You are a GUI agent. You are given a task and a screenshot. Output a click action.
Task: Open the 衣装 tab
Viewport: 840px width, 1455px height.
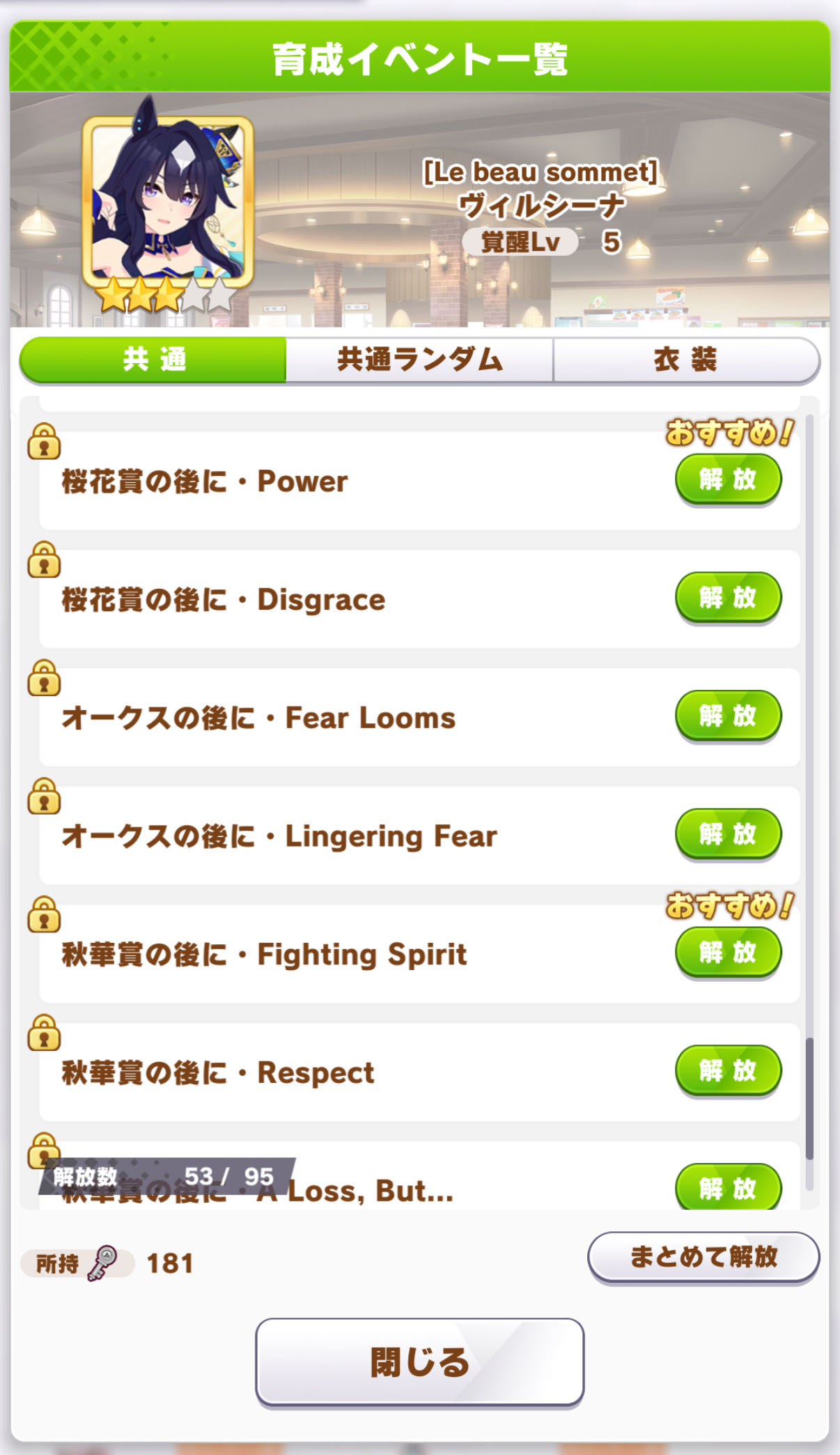point(685,360)
